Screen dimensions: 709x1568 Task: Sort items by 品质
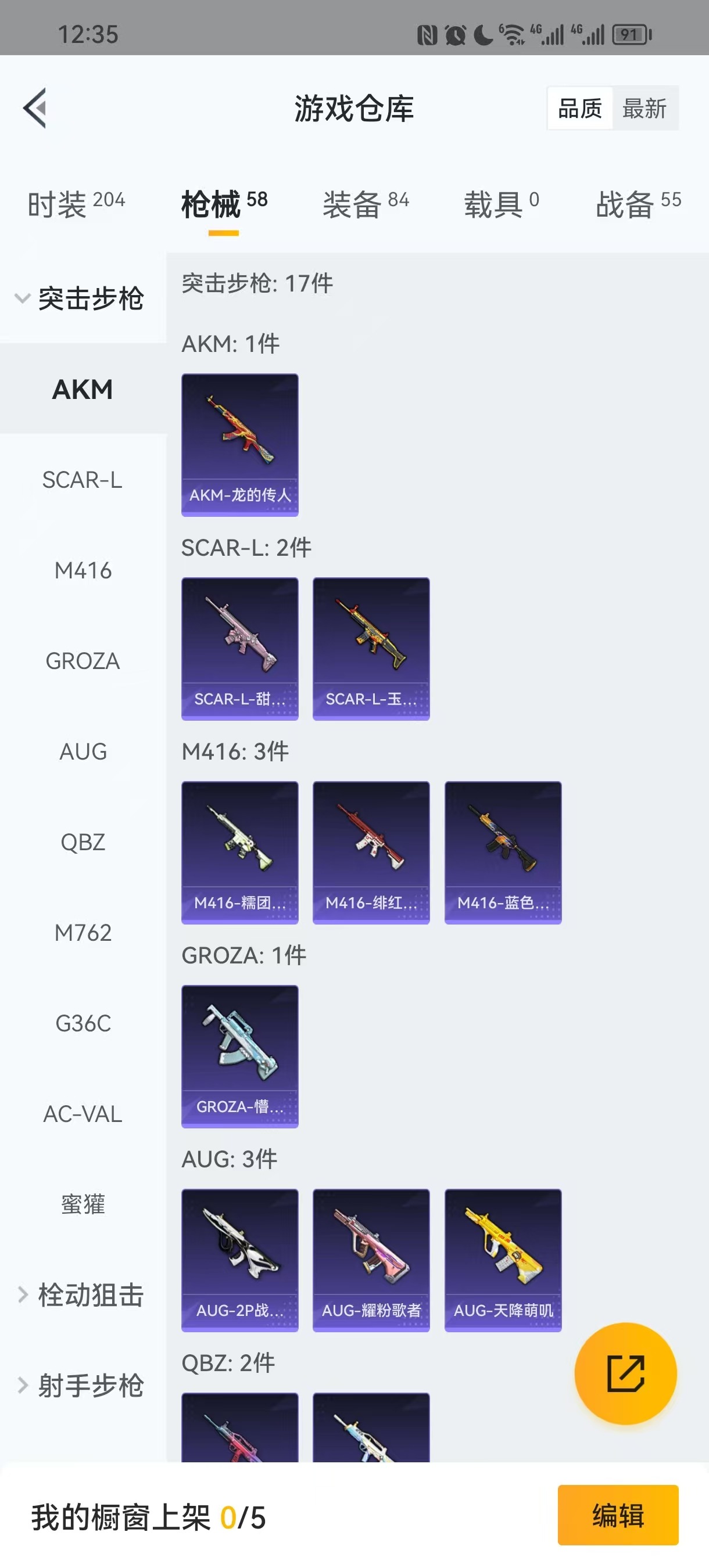(x=579, y=109)
